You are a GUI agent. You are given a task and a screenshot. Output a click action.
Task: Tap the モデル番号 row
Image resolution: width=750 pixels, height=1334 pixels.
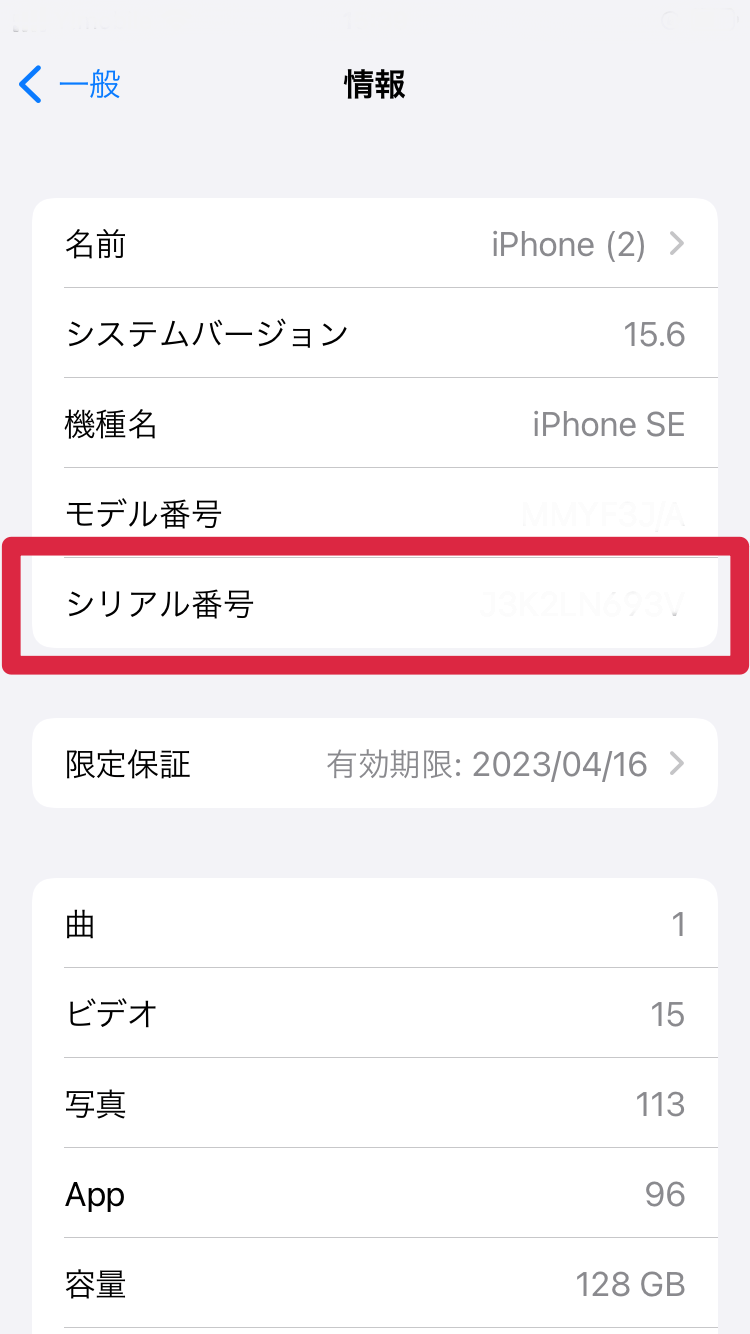coord(375,514)
